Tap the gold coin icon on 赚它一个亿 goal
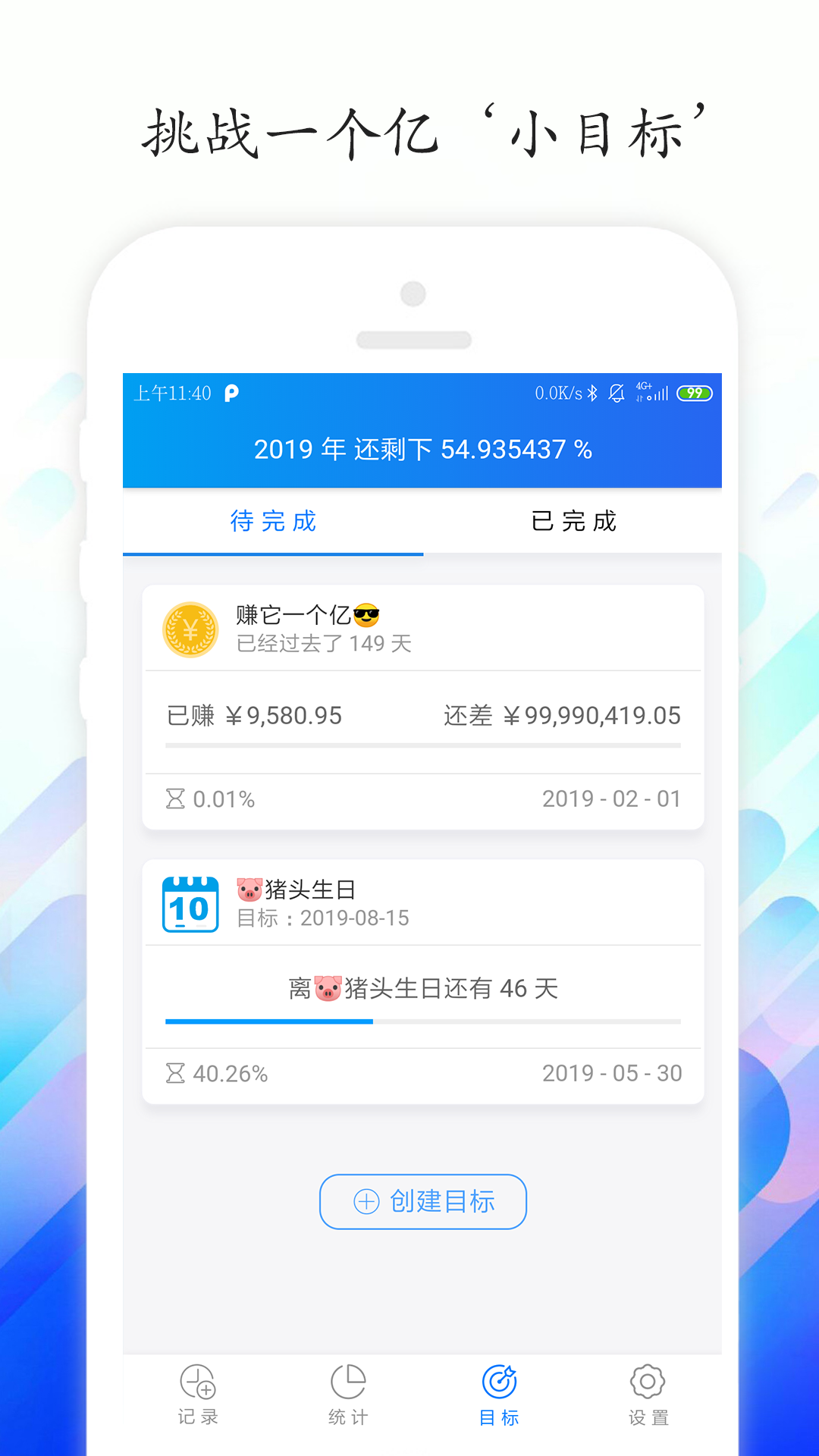The height and width of the screenshot is (1456, 819). pyautogui.click(x=190, y=629)
